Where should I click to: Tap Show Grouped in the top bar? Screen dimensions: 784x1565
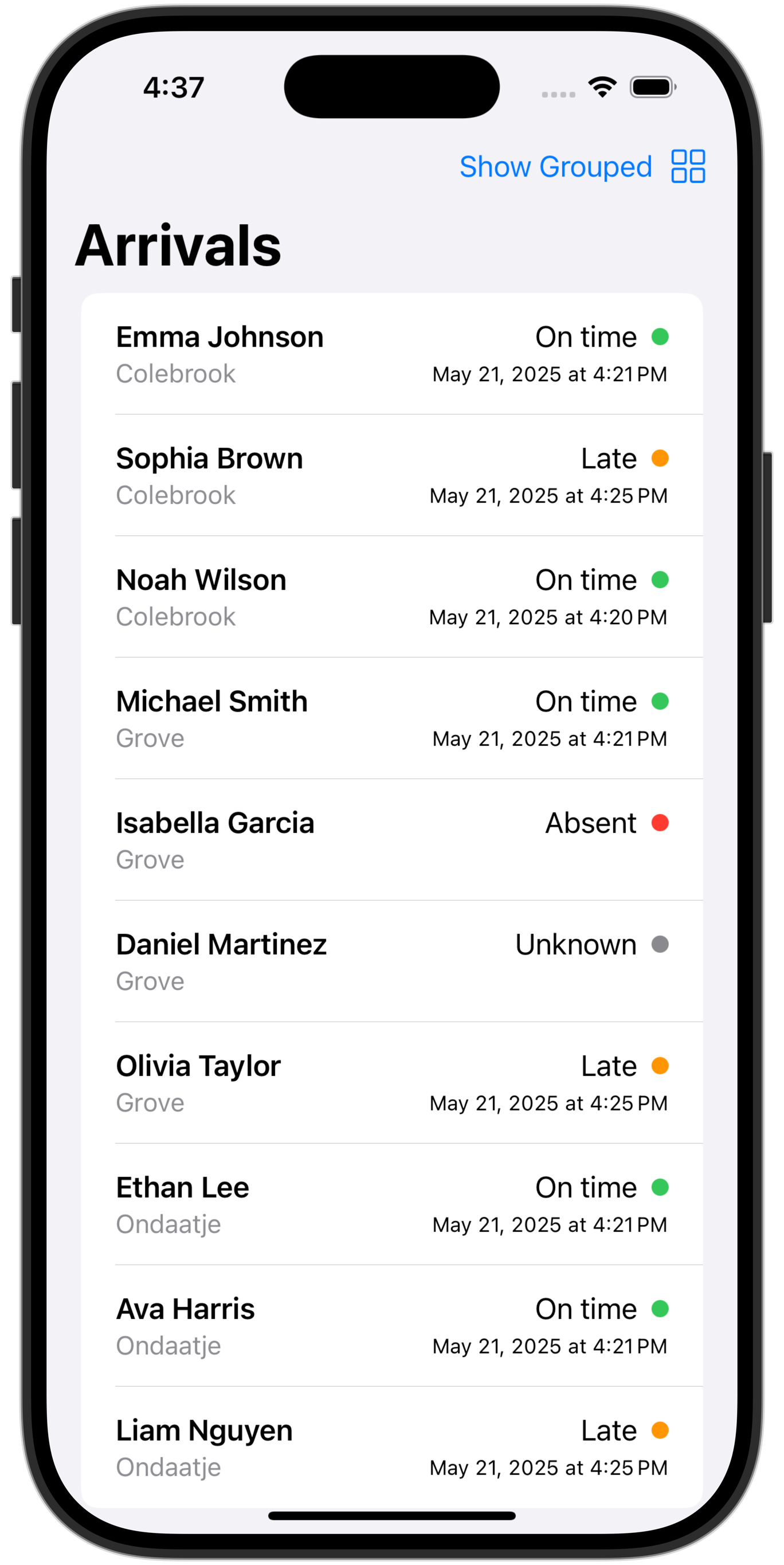point(581,166)
